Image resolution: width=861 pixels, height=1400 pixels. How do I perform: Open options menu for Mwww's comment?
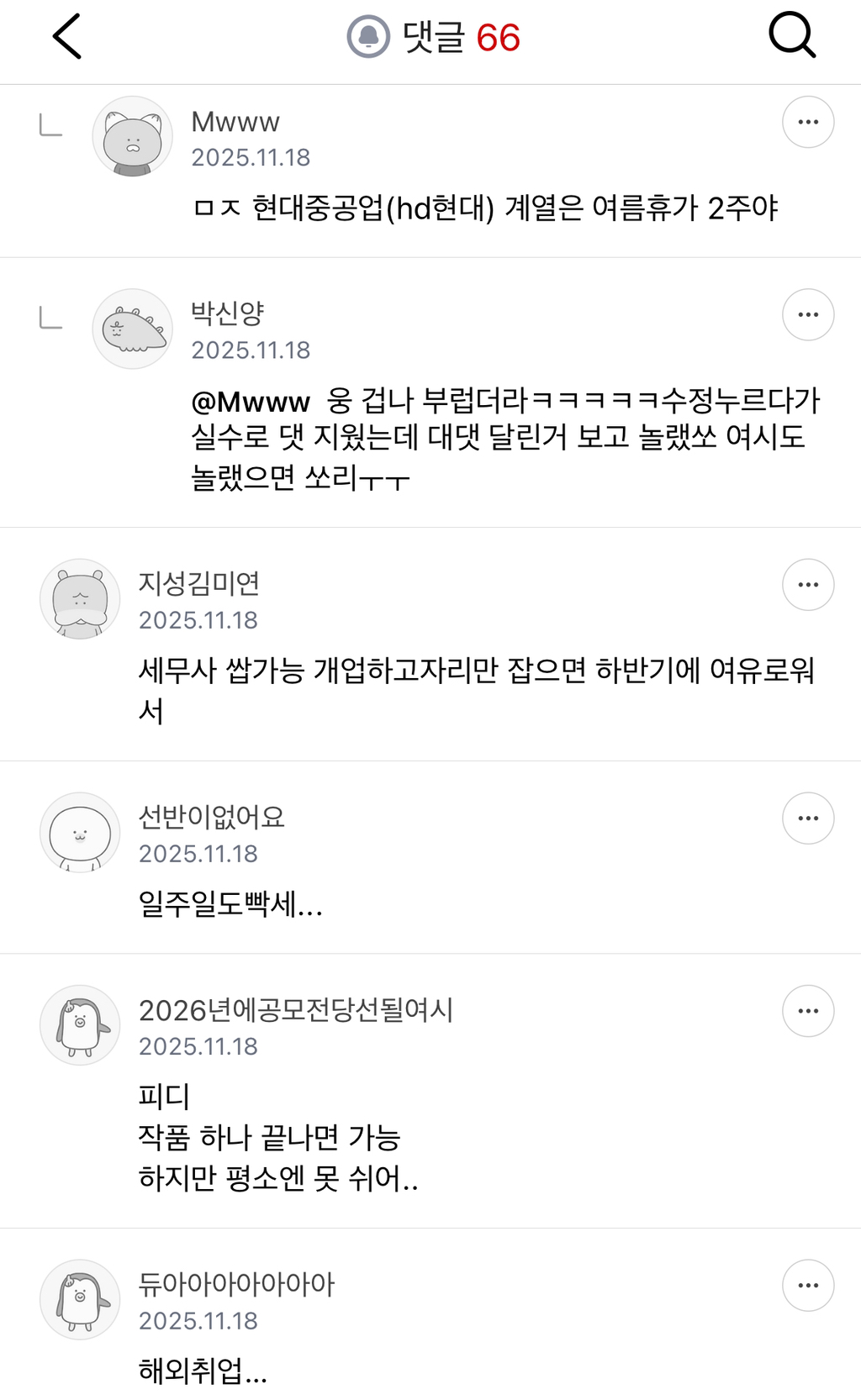(x=807, y=121)
